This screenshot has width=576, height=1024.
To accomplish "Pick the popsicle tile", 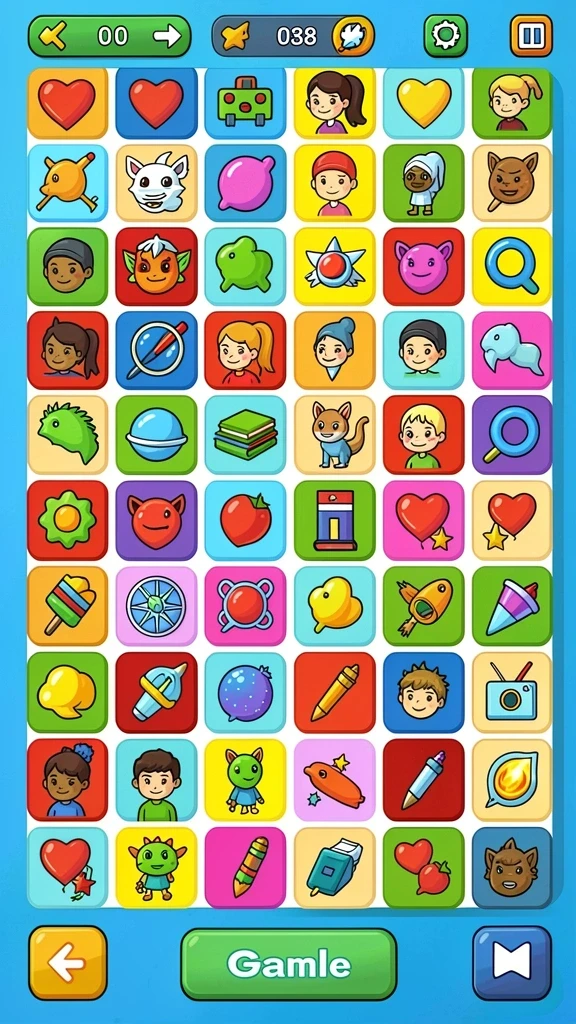I will coord(68,606).
